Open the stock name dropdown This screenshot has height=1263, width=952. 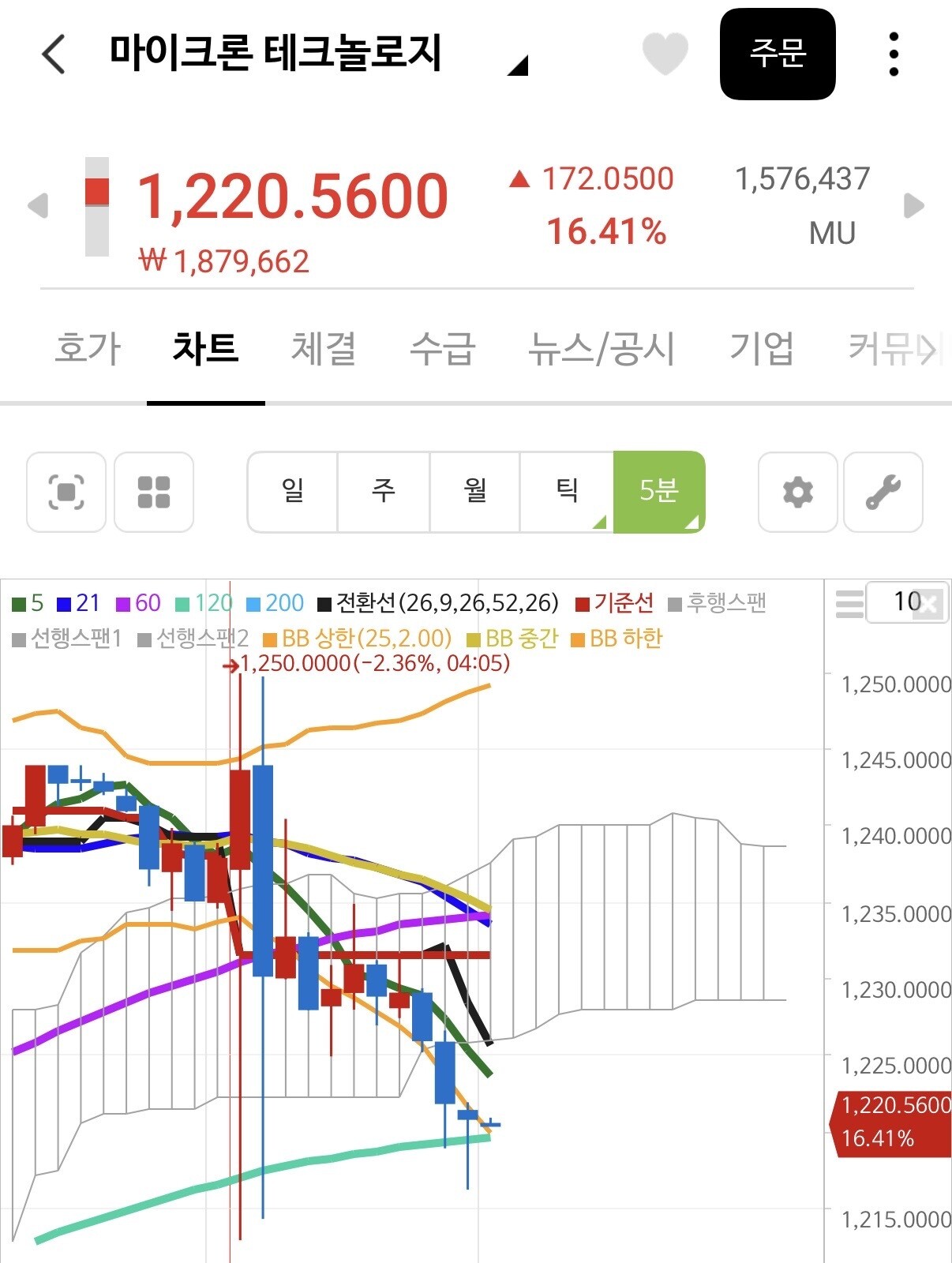coord(518,65)
